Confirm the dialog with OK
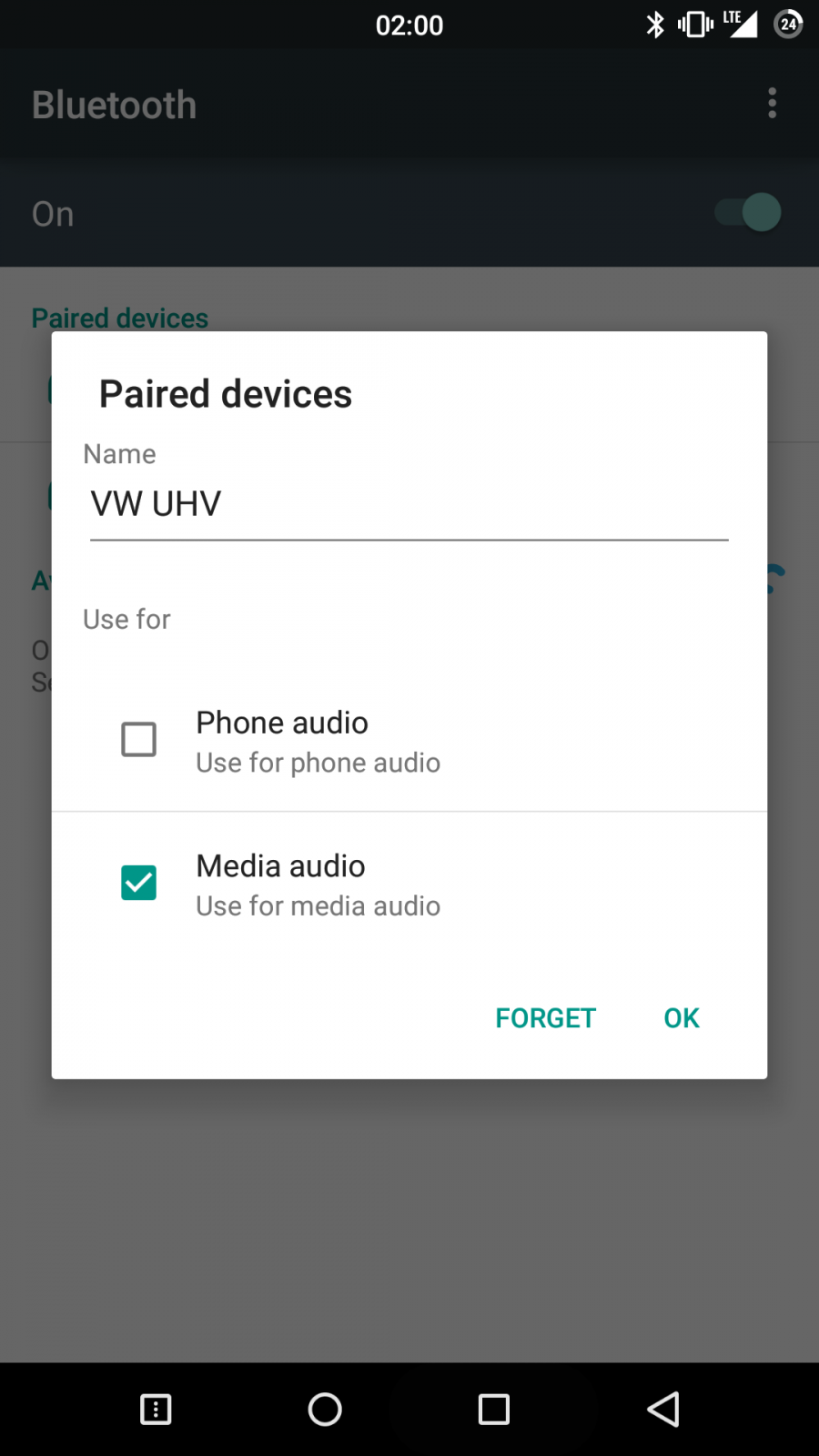Viewport: 819px width, 1456px height. point(682,1017)
